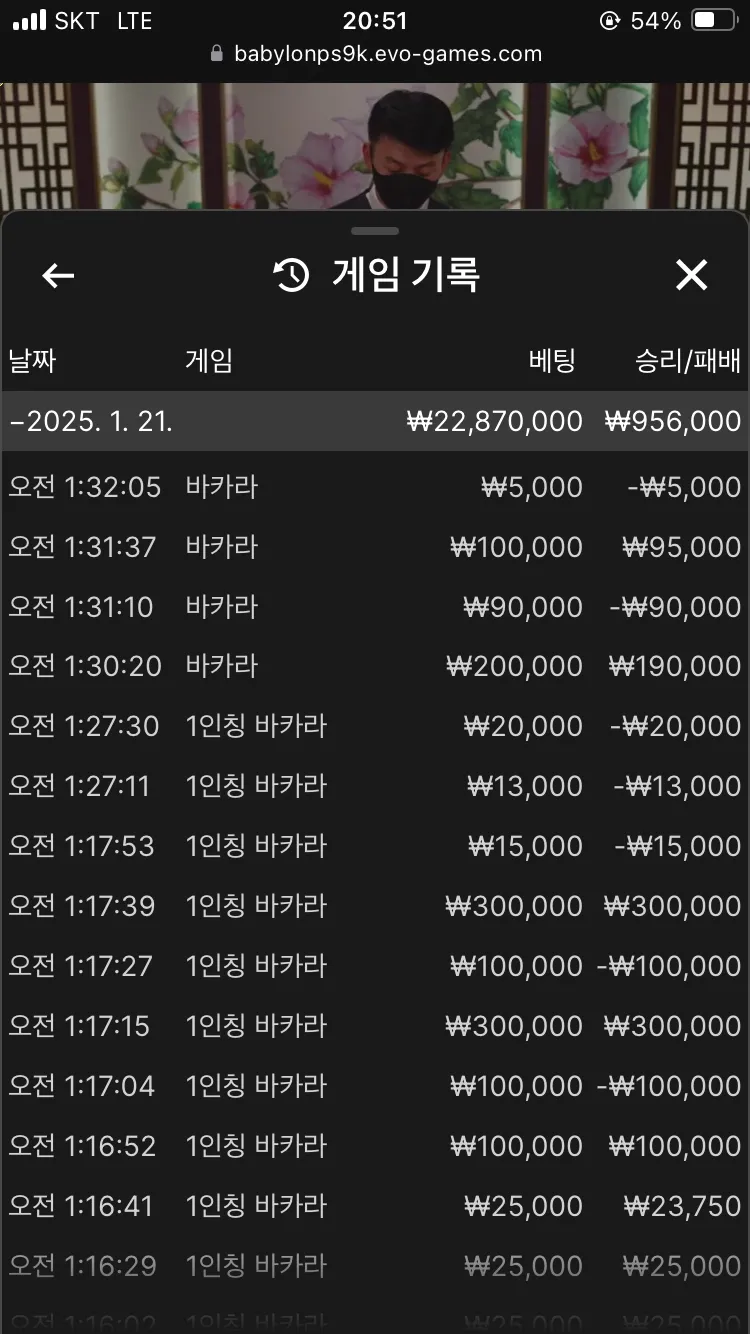Screen dimensions: 750x1334
Task: Select the 1:27:30 first-person baccarat record
Action: 375,726
